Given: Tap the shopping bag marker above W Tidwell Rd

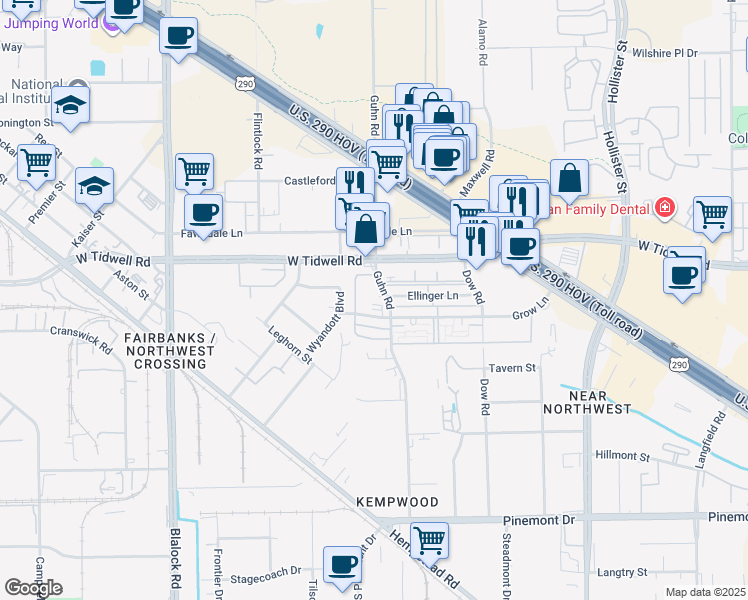Looking at the screenshot, I should point(365,231).
